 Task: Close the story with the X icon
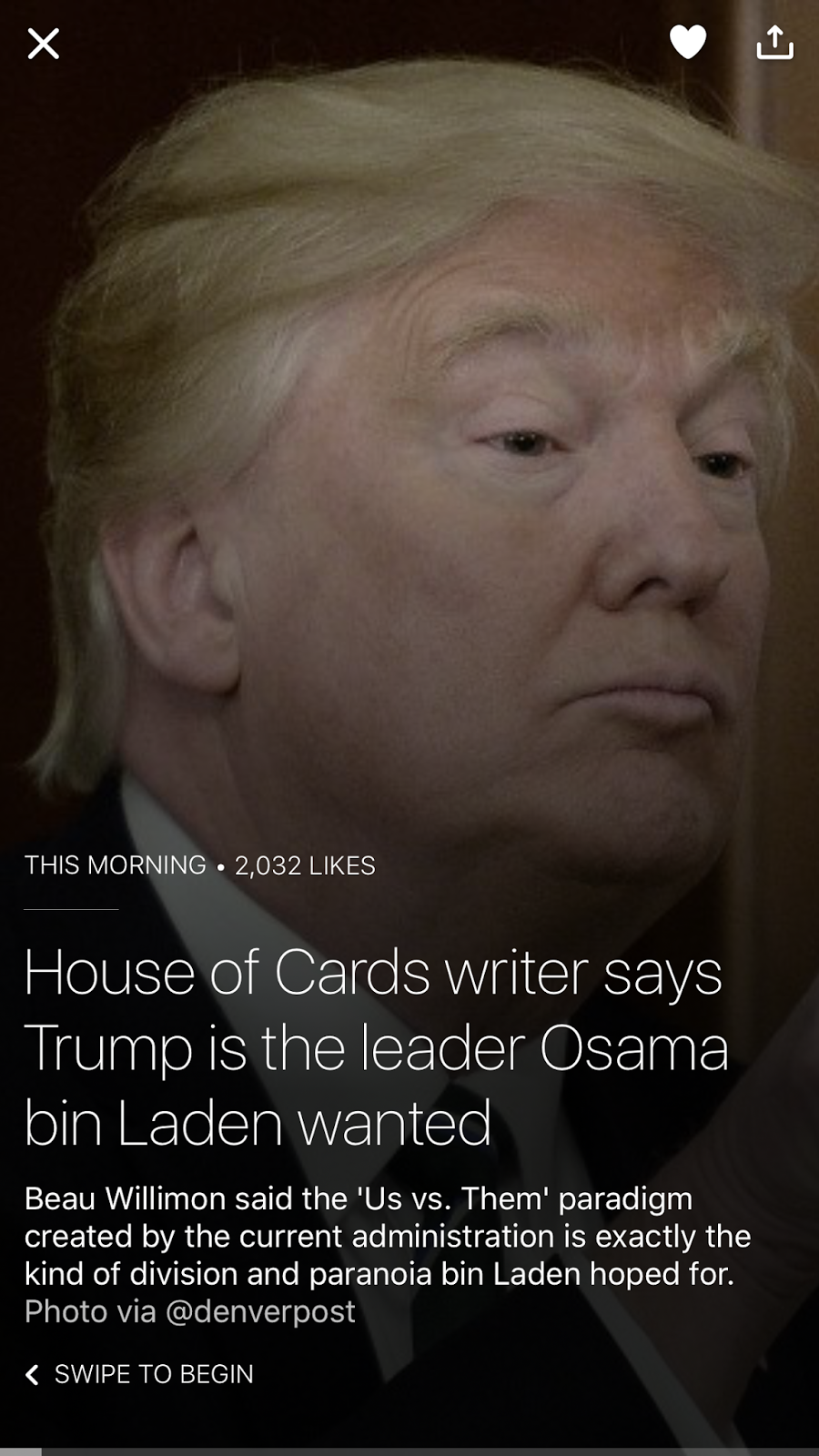coord(43,43)
